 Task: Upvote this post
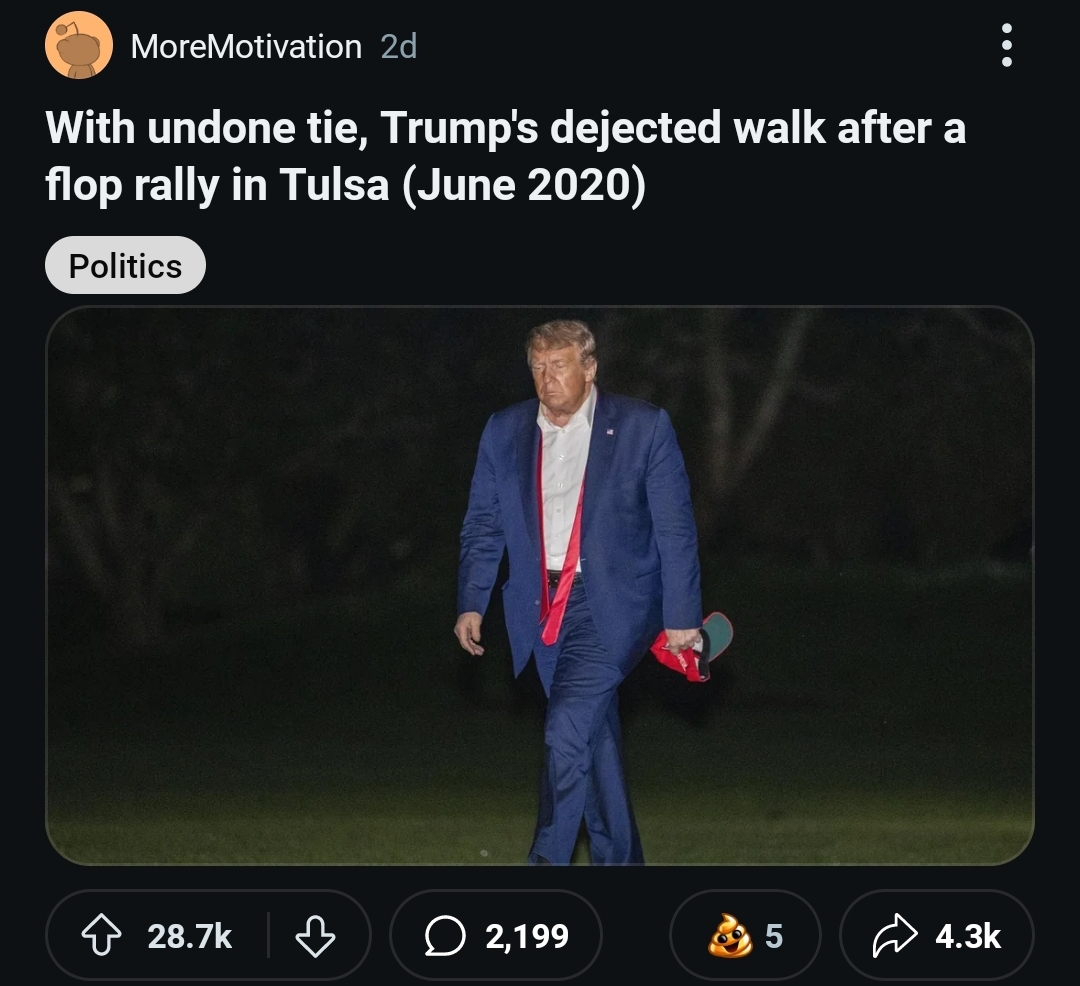[102, 935]
